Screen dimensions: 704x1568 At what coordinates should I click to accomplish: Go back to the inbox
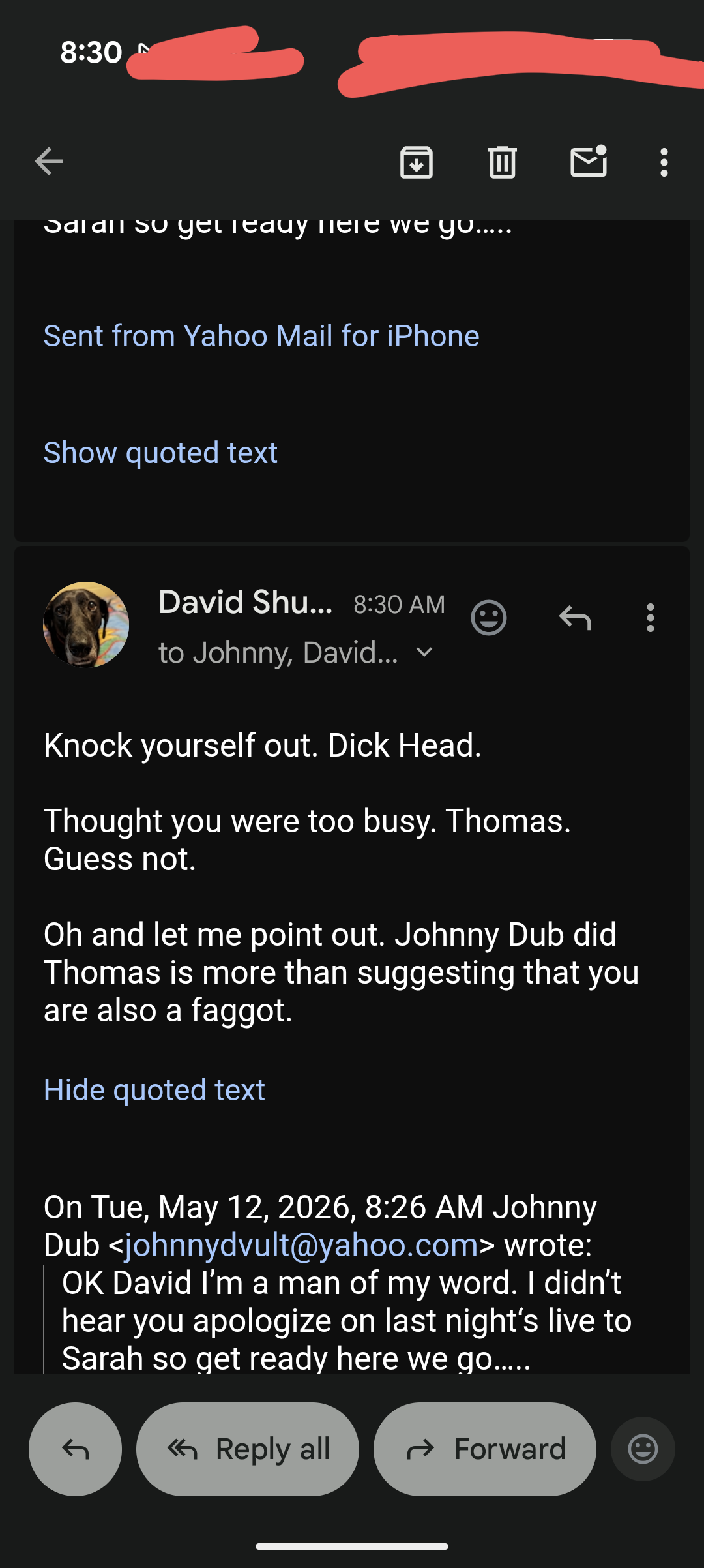point(49,162)
